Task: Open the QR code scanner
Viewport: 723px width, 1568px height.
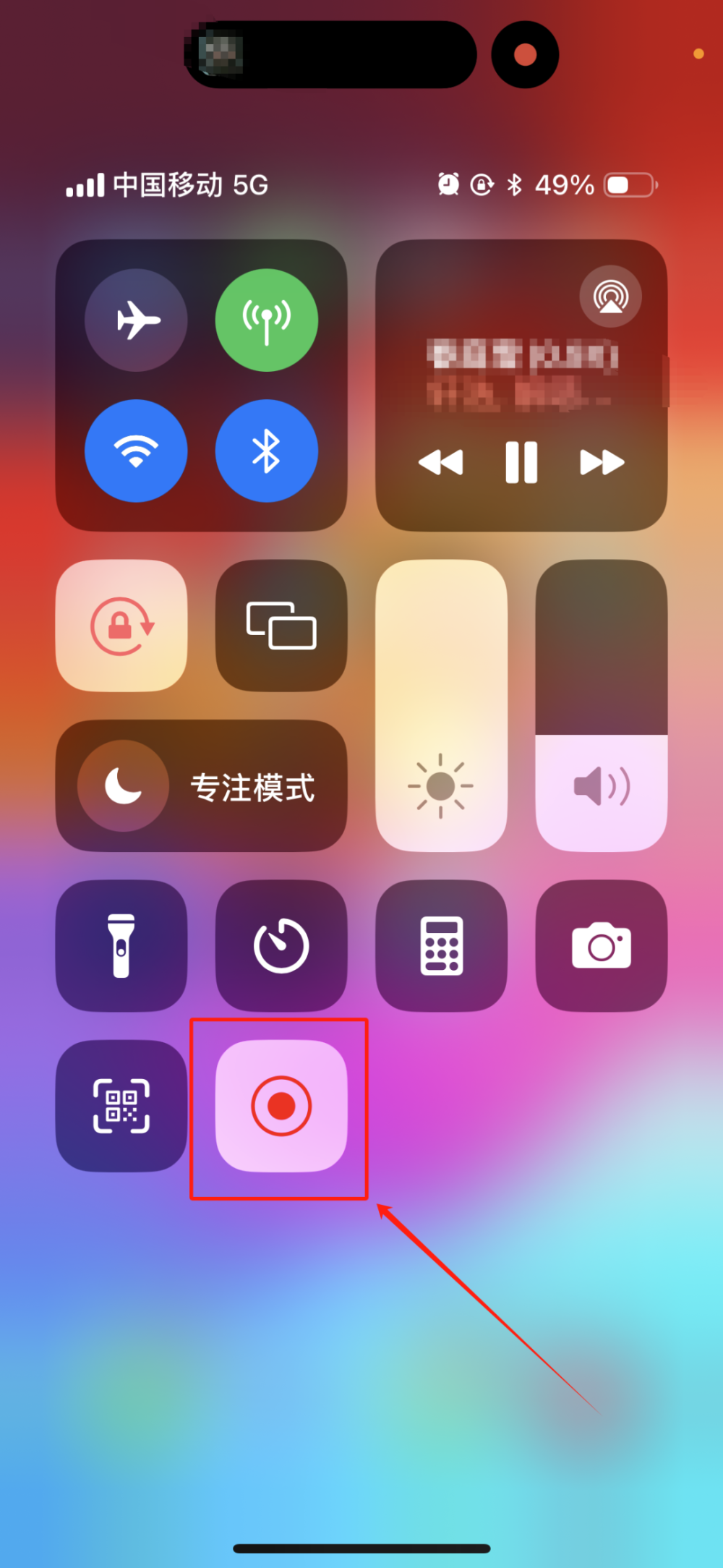Action: click(x=121, y=1106)
